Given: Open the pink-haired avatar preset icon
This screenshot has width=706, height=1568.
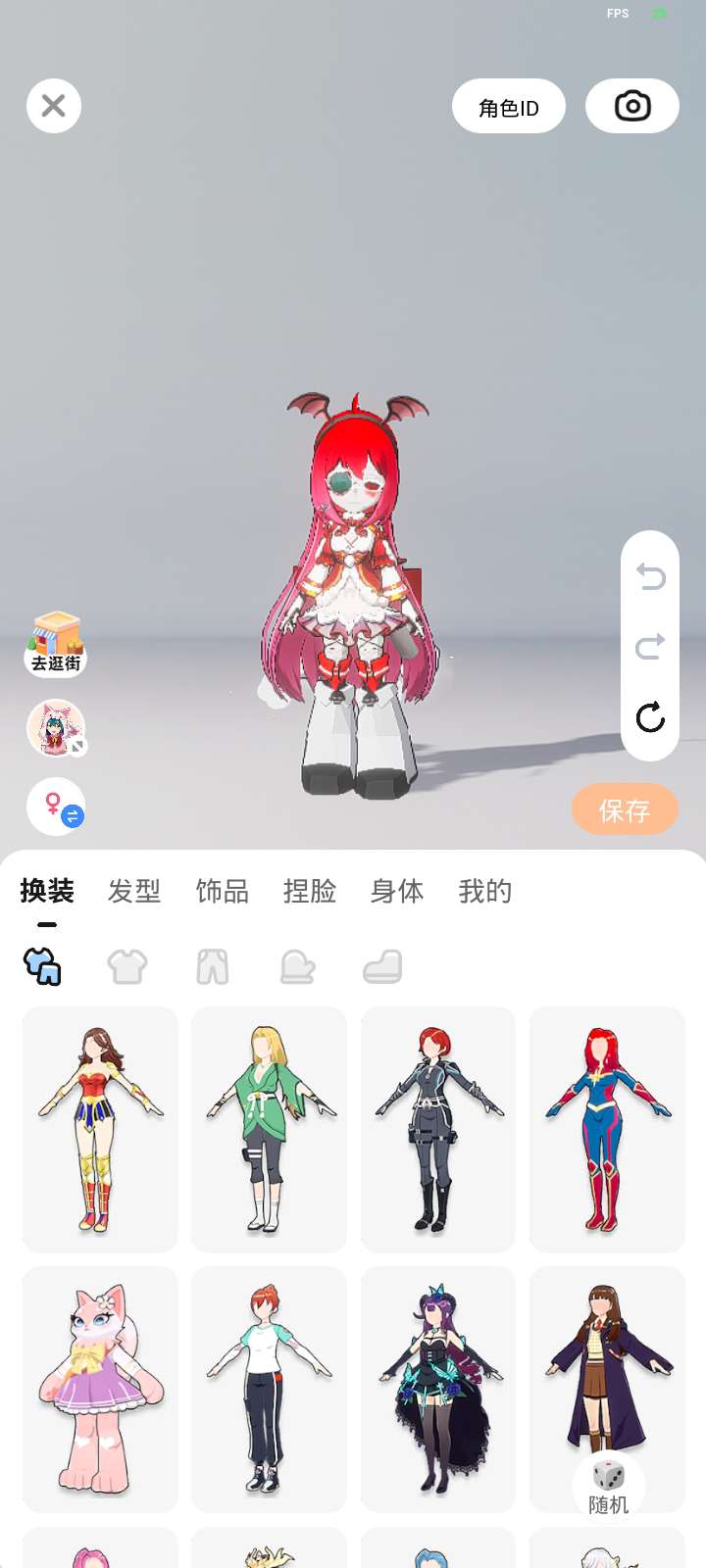Looking at the screenshot, I should [56, 728].
